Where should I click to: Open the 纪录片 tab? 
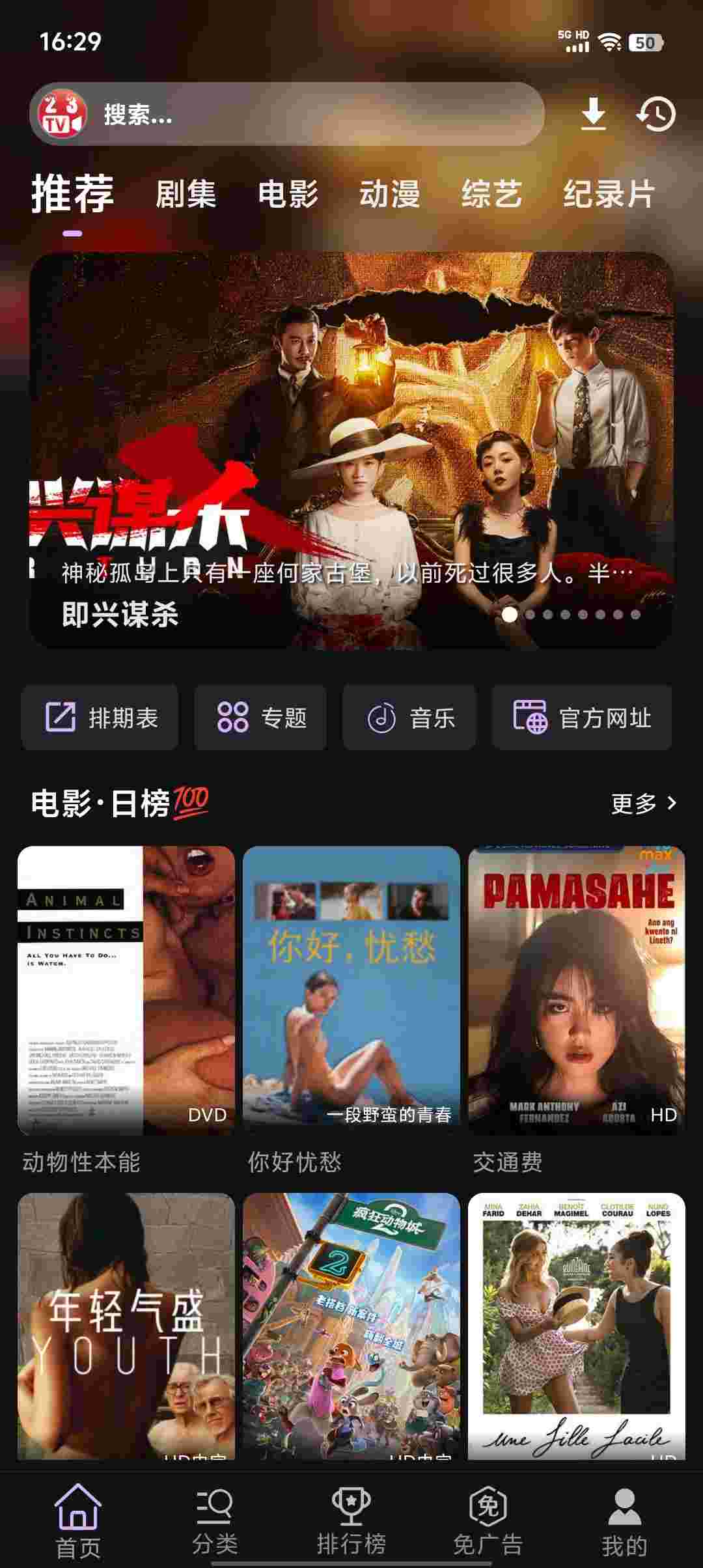coord(608,194)
